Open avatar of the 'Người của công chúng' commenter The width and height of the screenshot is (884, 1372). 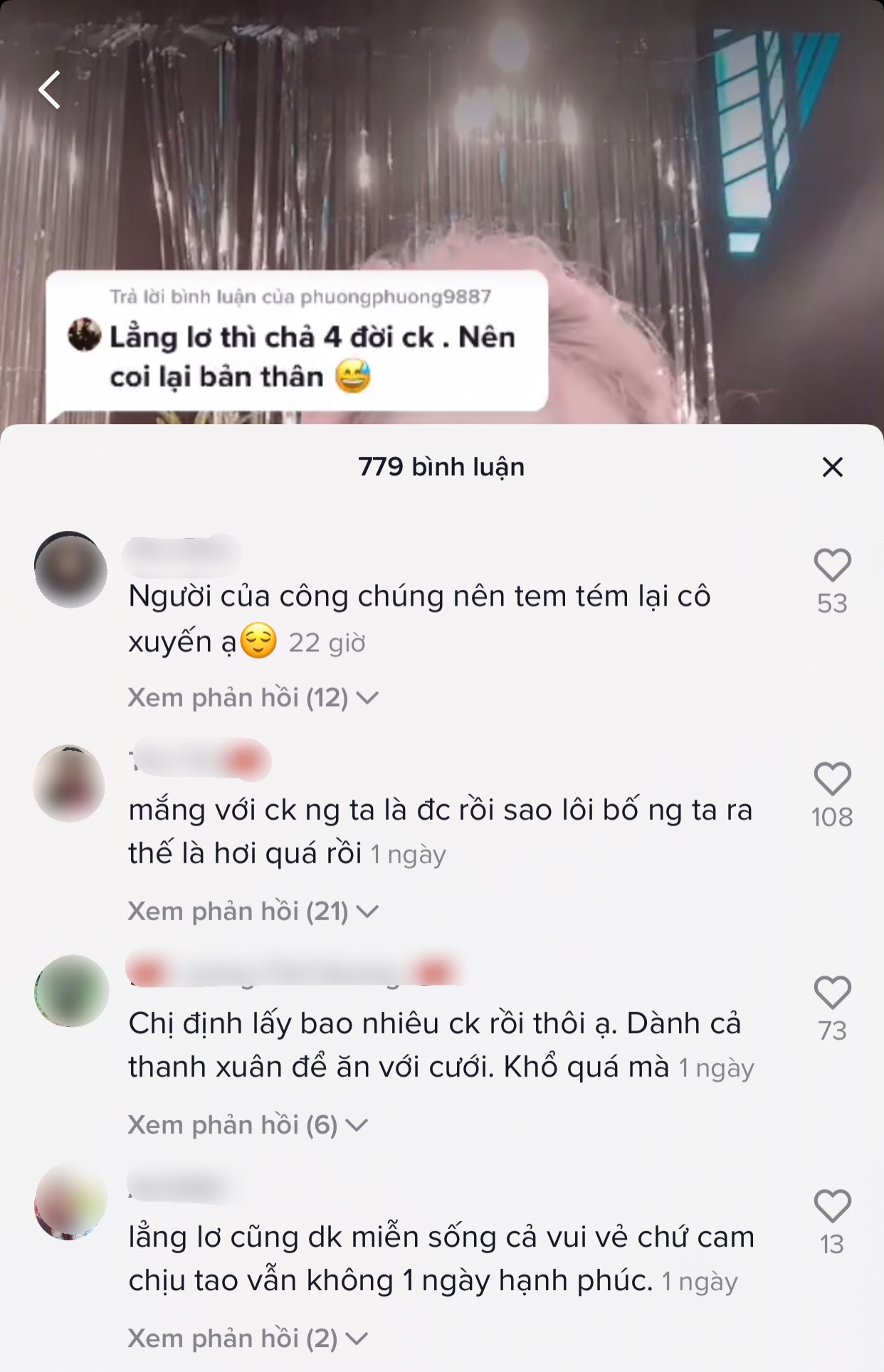pos(70,570)
